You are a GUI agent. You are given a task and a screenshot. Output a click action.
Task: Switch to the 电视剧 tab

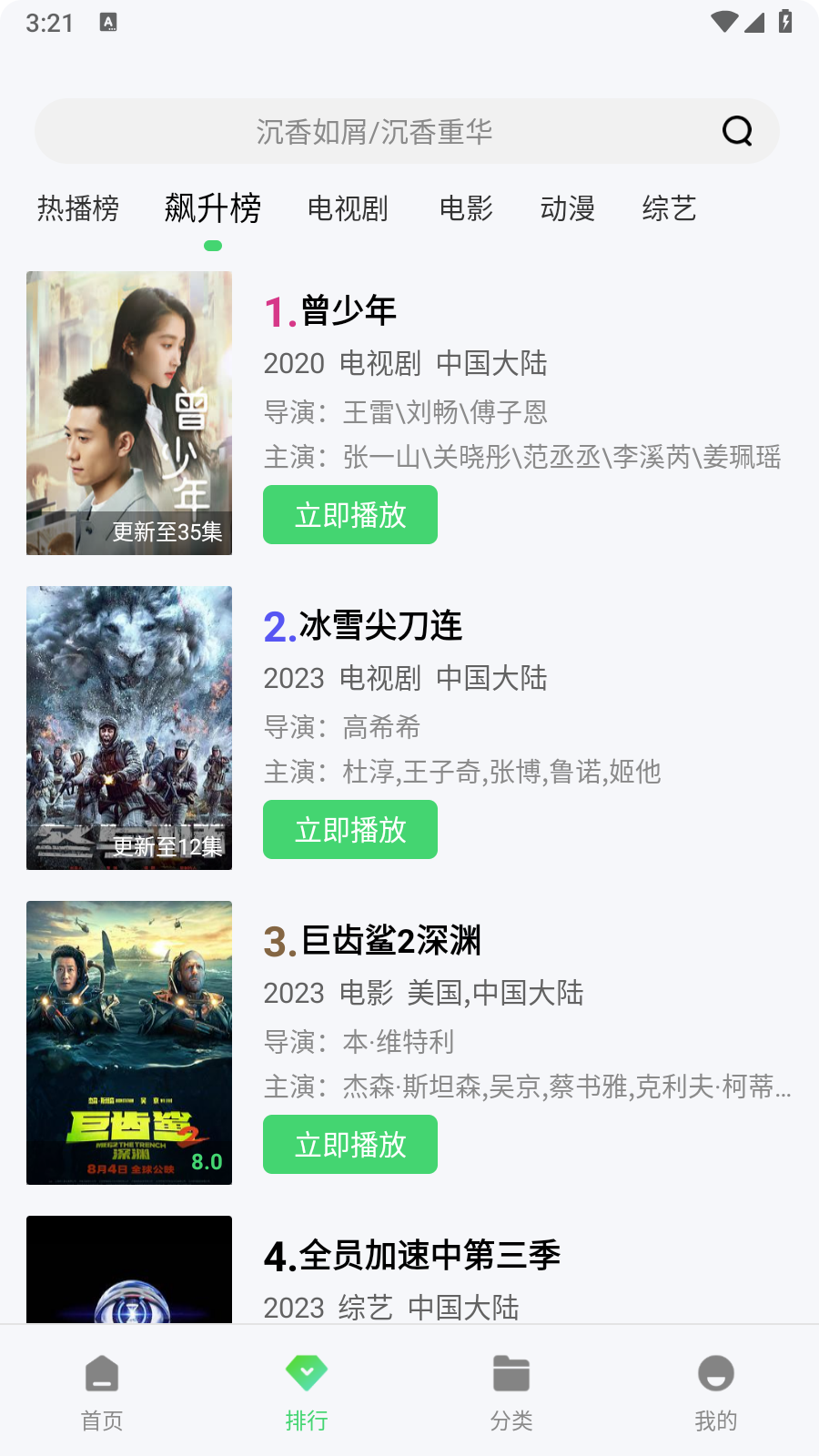tap(348, 209)
